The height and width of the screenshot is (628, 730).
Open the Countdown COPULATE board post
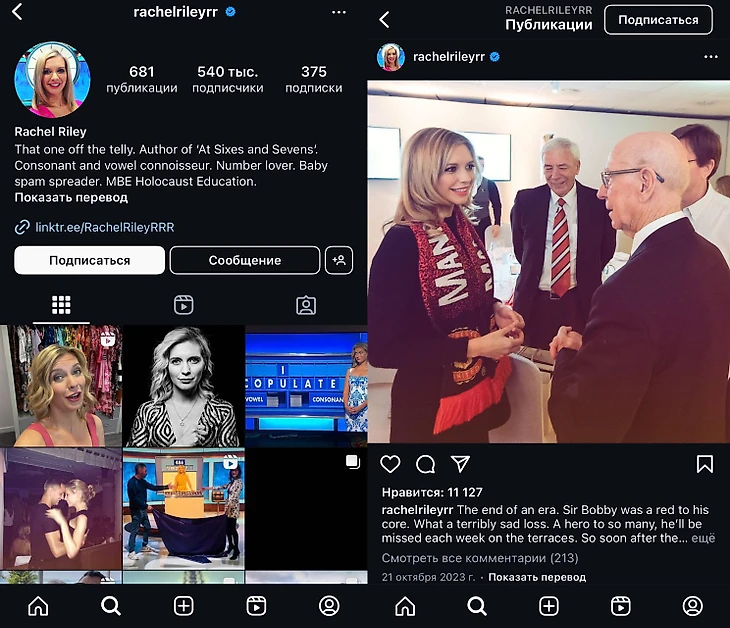click(x=306, y=386)
